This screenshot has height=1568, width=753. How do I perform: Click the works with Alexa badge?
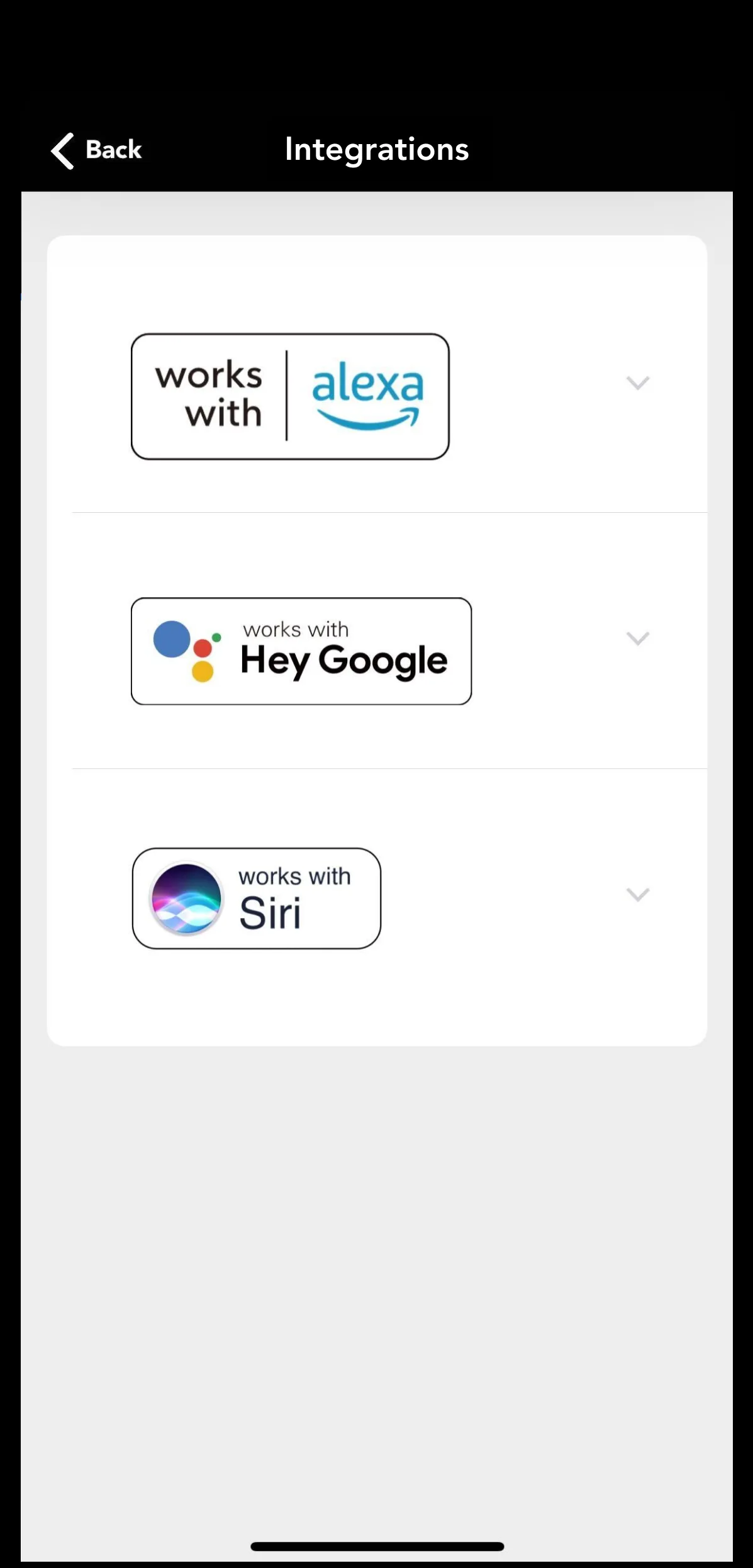[289, 395]
